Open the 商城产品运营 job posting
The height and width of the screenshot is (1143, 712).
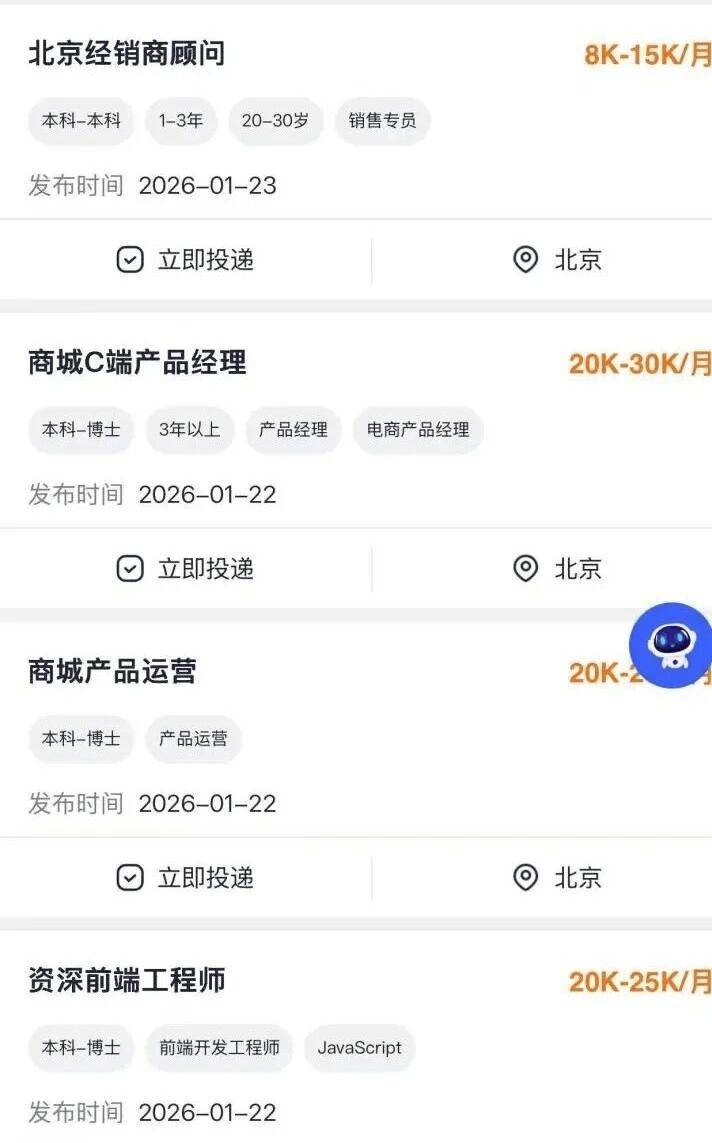click(x=112, y=671)
